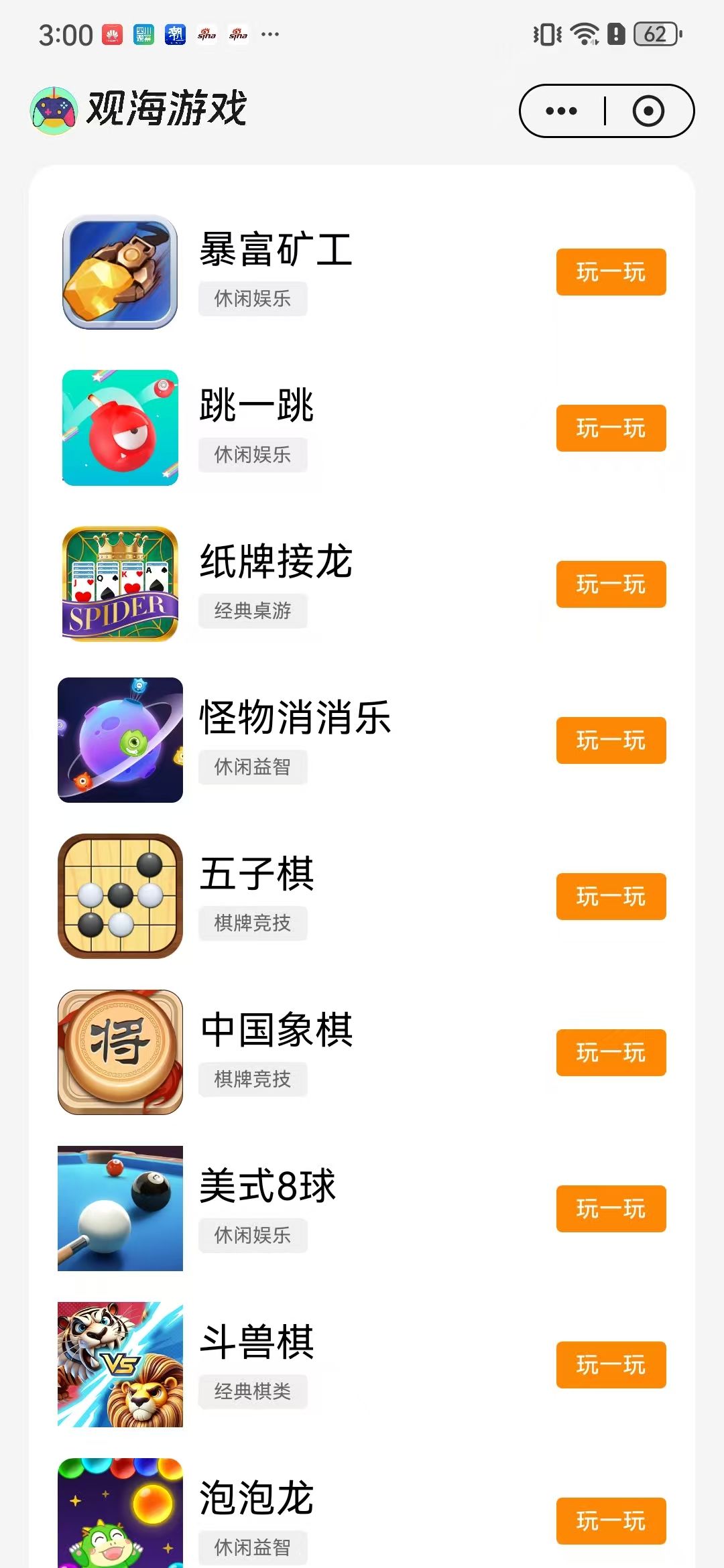Open the 纸牌接龙 Spider card icon
Image resolution: width=724 pixels, height=1568 pixels.
[120, 584]
